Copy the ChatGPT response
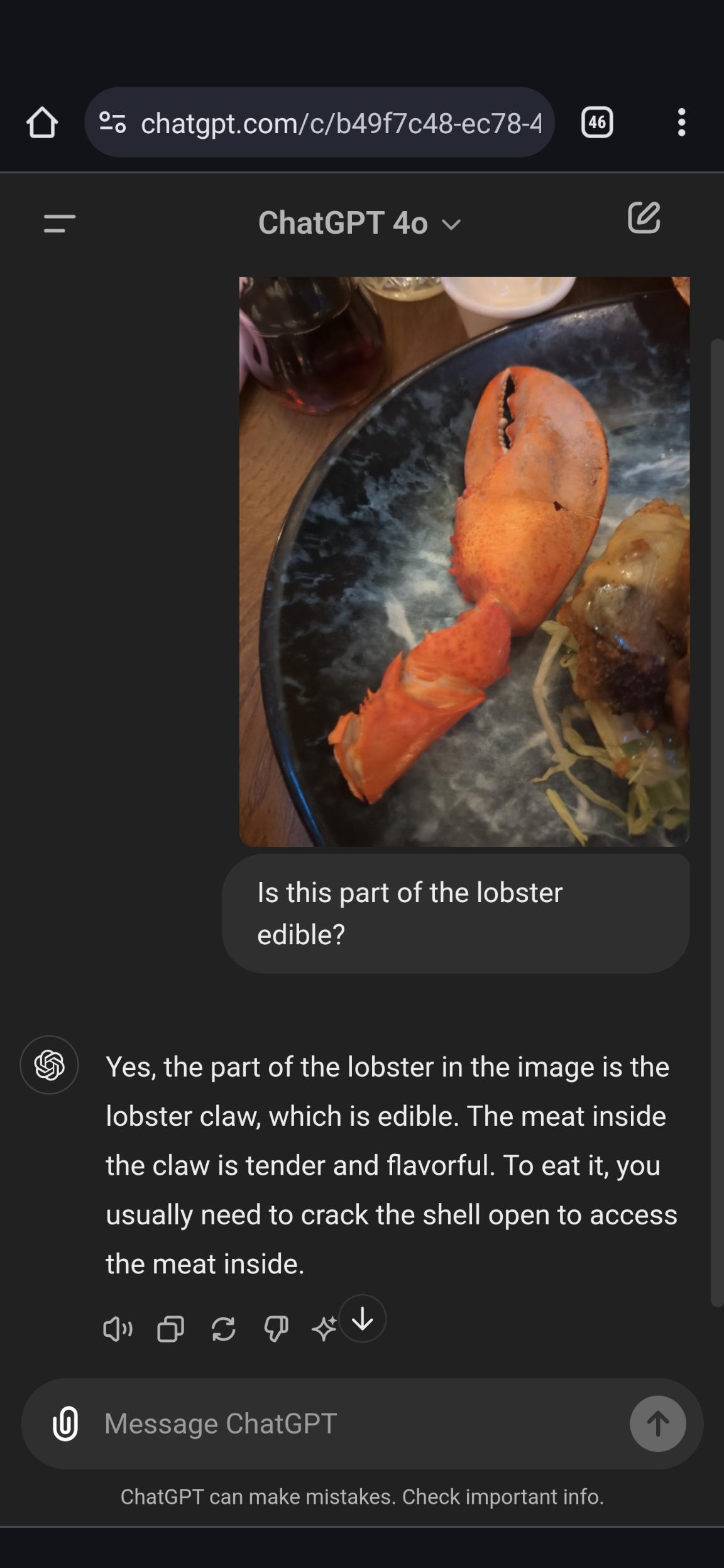This screenshot has width=724, height=1568. click(x=170, y=1329)
